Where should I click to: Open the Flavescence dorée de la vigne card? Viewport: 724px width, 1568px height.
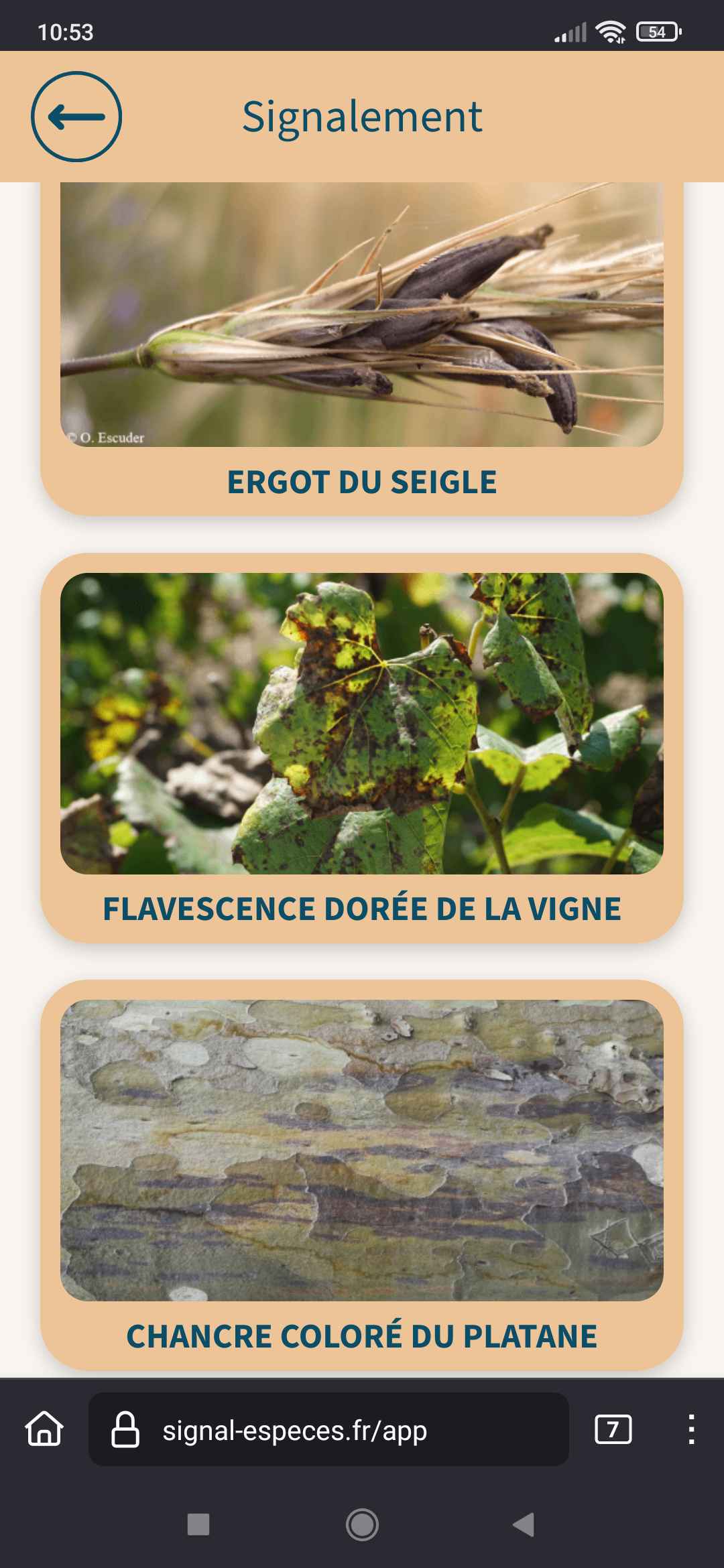(x=362, y=747)
